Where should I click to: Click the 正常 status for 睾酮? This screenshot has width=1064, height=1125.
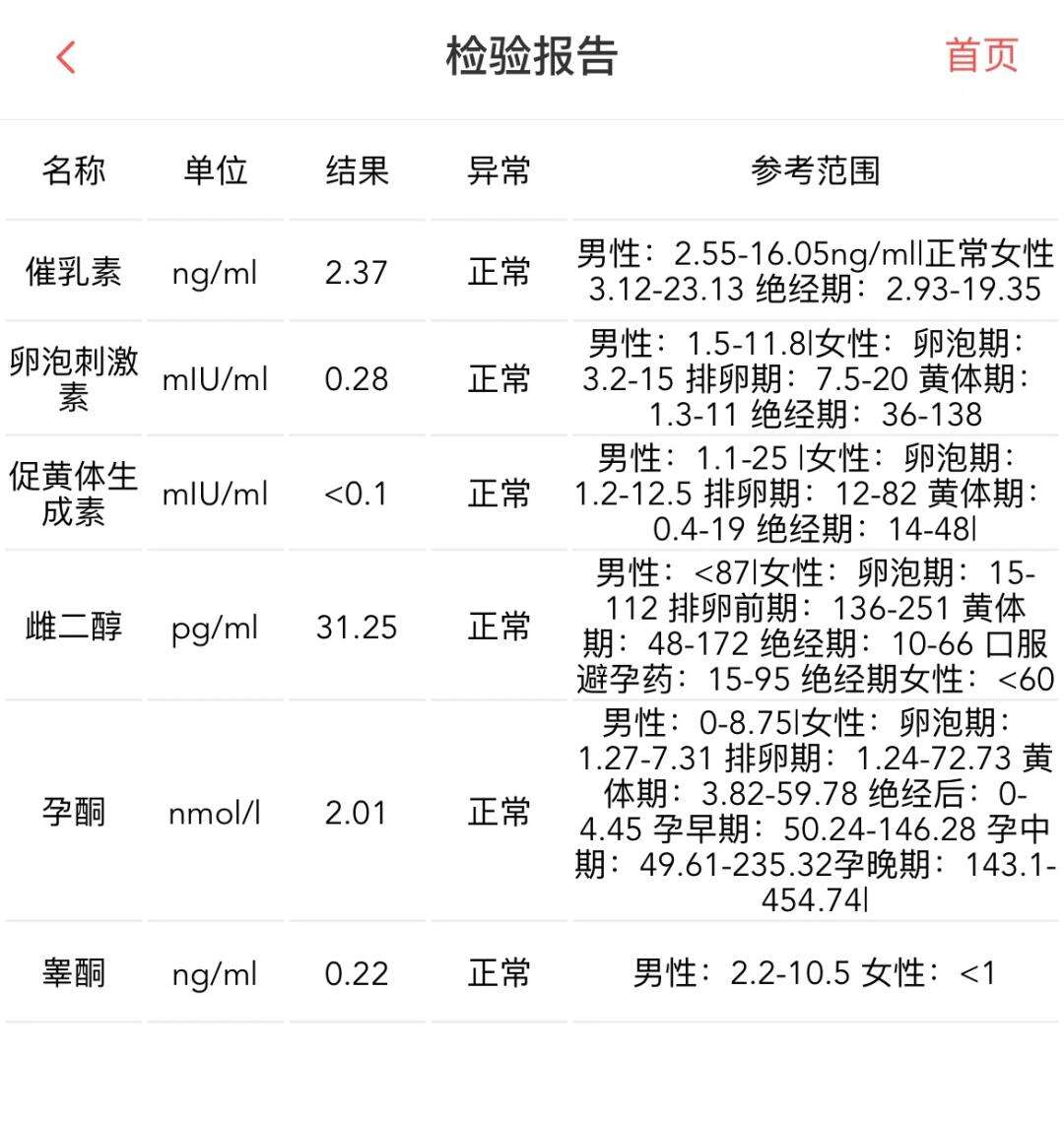pos(499,973)
